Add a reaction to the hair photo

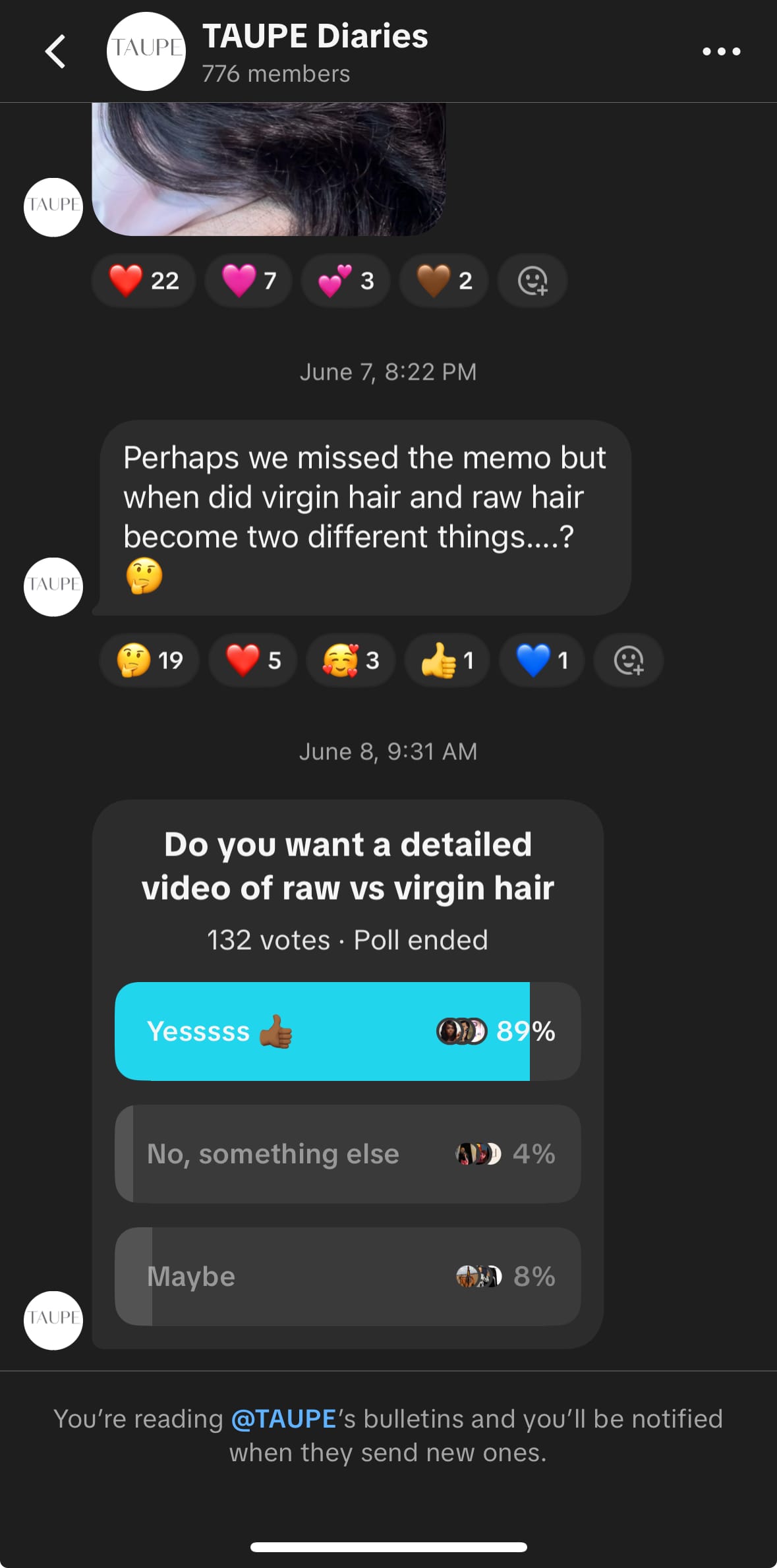(x=532, y=281)
